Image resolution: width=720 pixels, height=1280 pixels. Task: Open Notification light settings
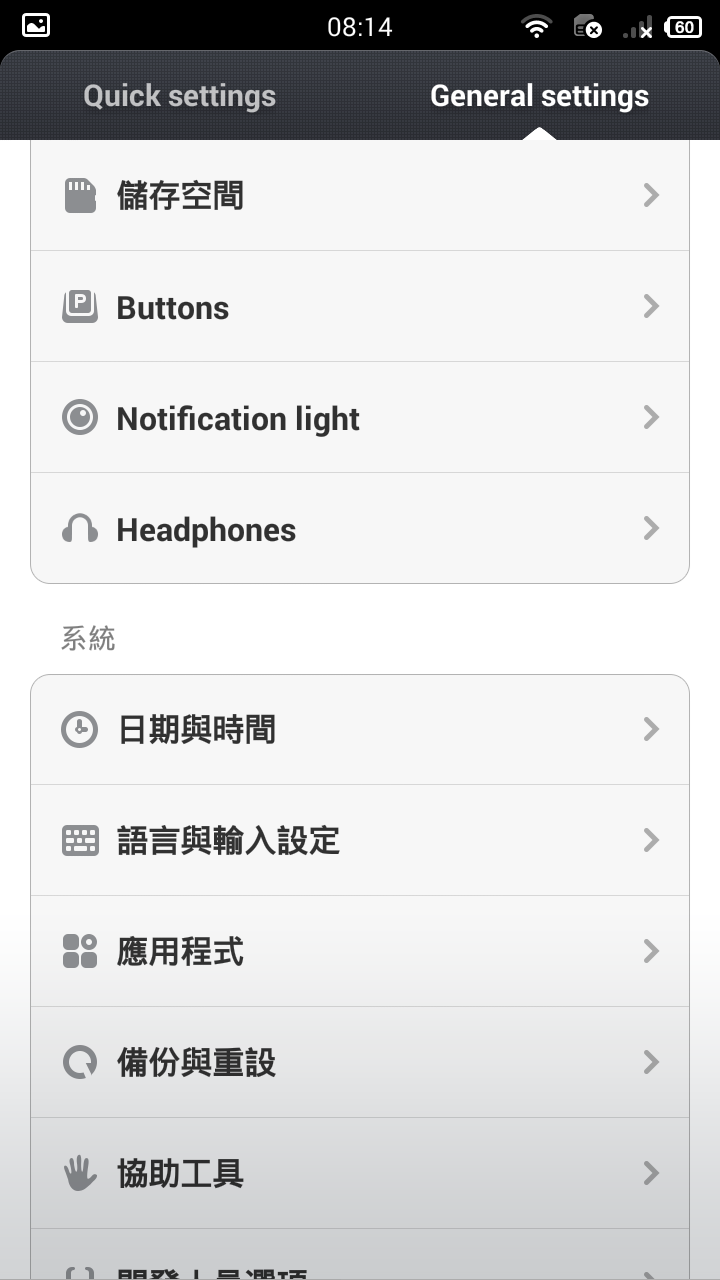[360, 418]
